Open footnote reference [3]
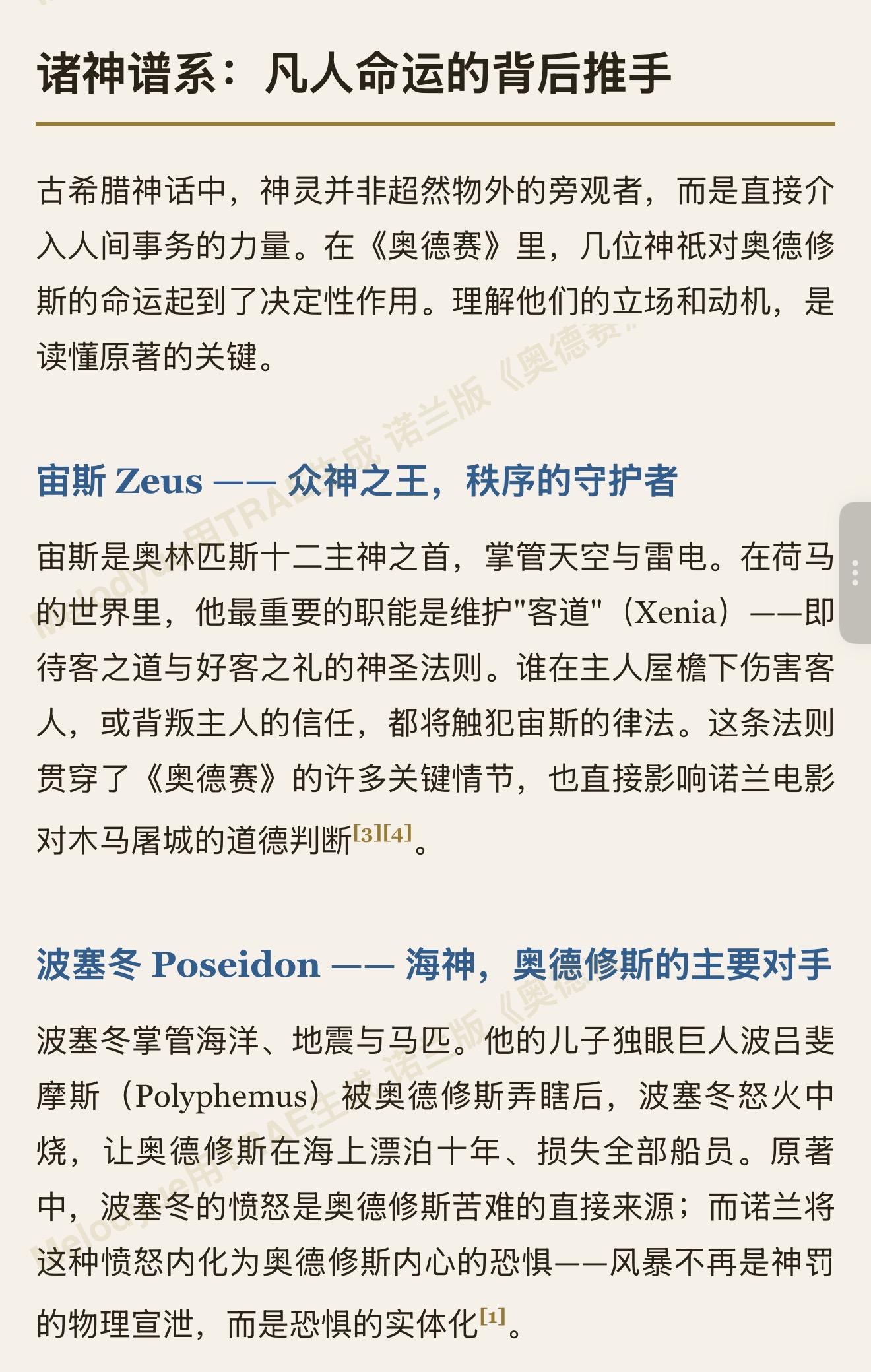 368,834
